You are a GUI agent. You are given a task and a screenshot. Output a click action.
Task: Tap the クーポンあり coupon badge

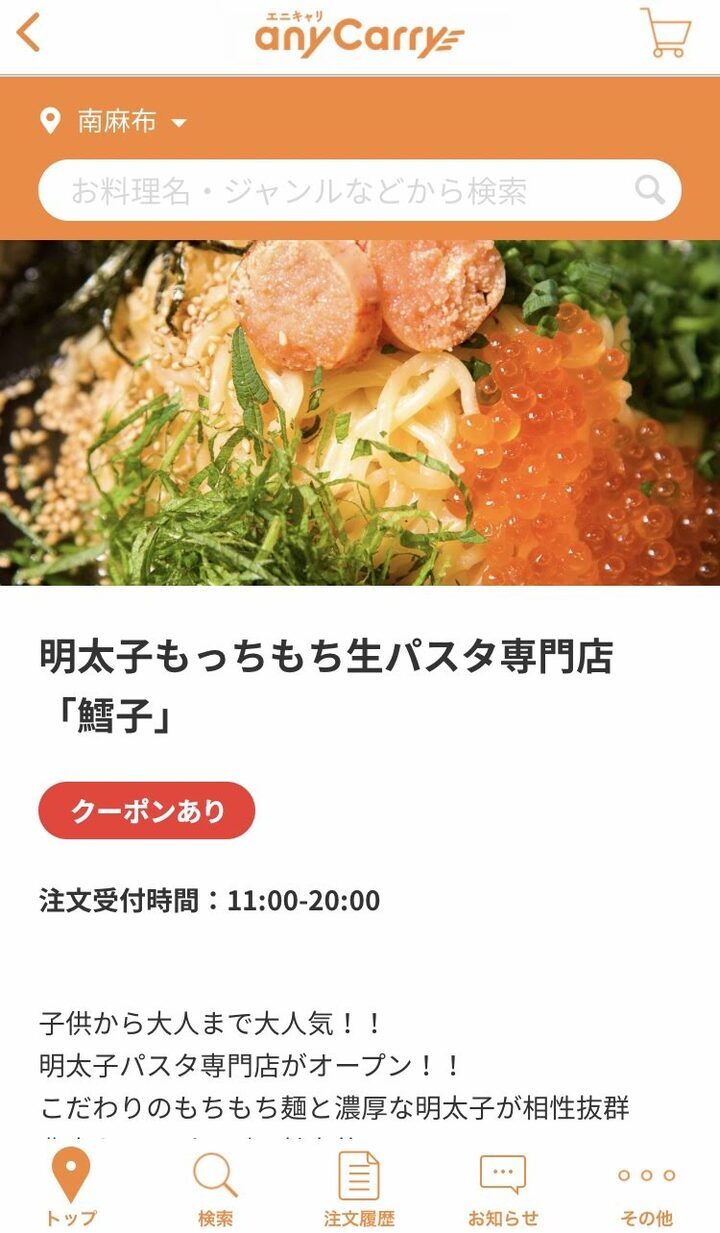click(147, 811)
